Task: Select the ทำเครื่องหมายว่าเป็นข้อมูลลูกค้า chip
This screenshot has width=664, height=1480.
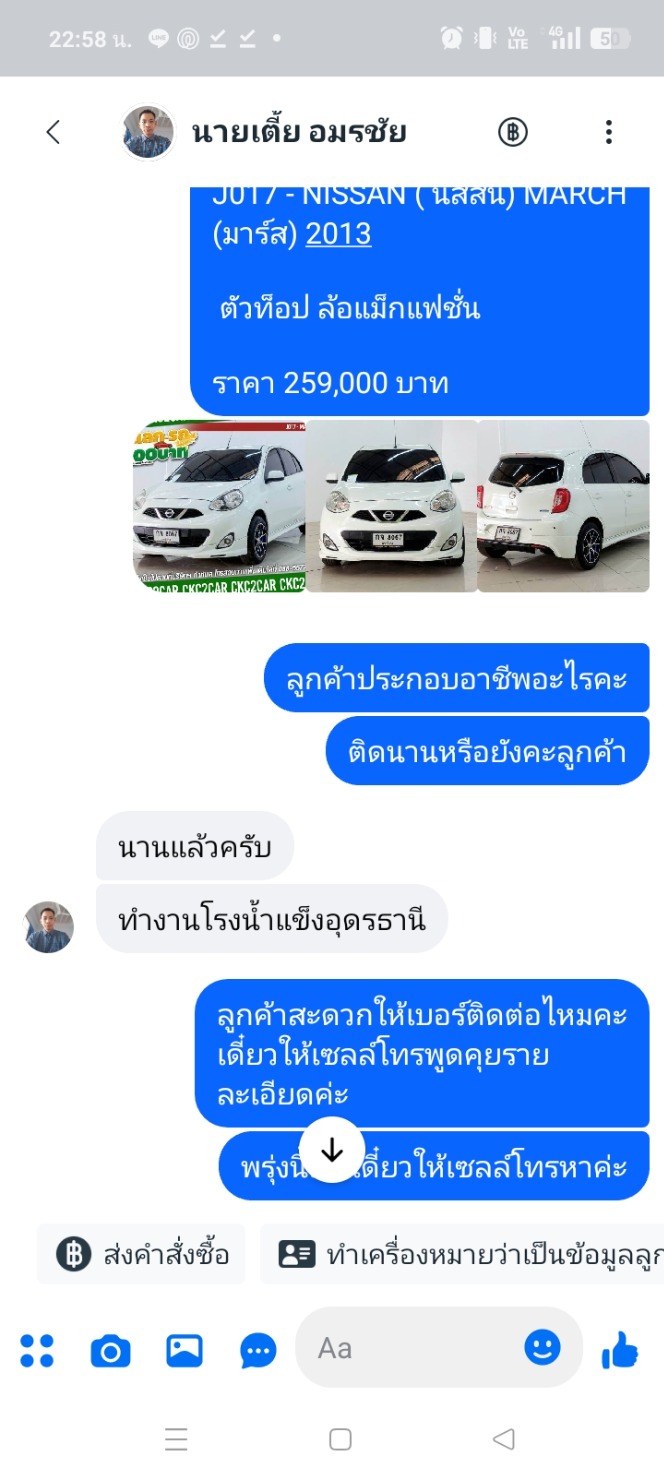Action: pos(462,1254)
